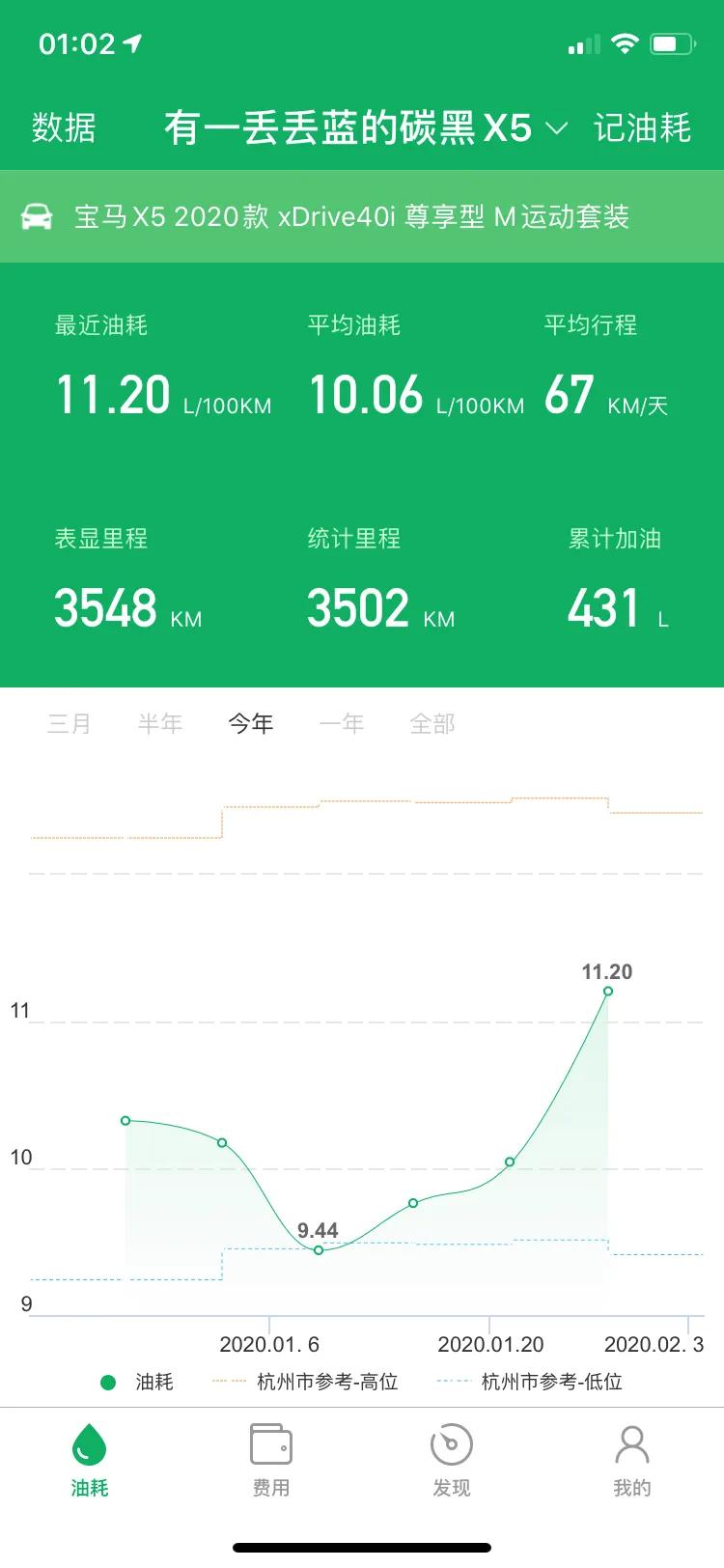
Task: Switch to the 今年 time range
Action: (x=251, y=723)
